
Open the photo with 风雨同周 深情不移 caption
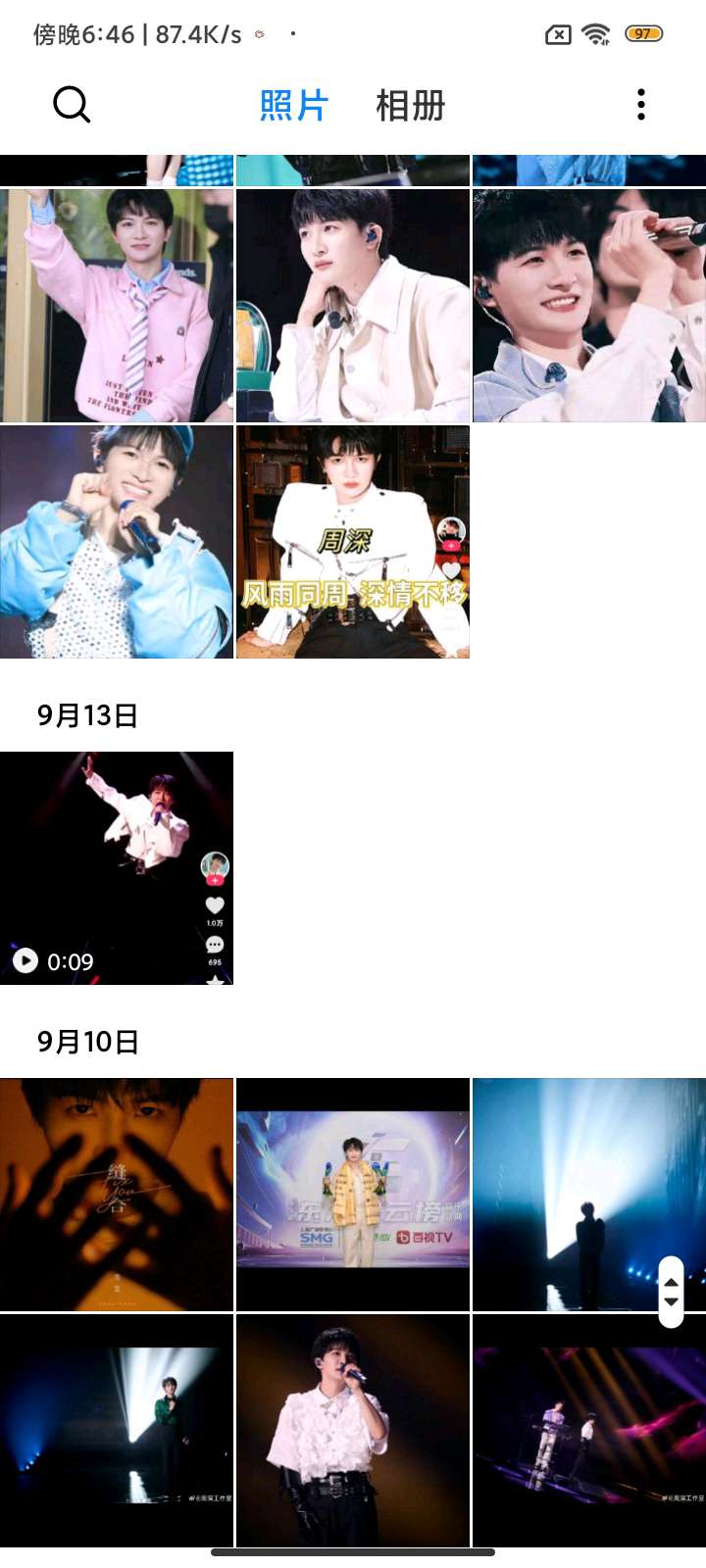(353, 542)
